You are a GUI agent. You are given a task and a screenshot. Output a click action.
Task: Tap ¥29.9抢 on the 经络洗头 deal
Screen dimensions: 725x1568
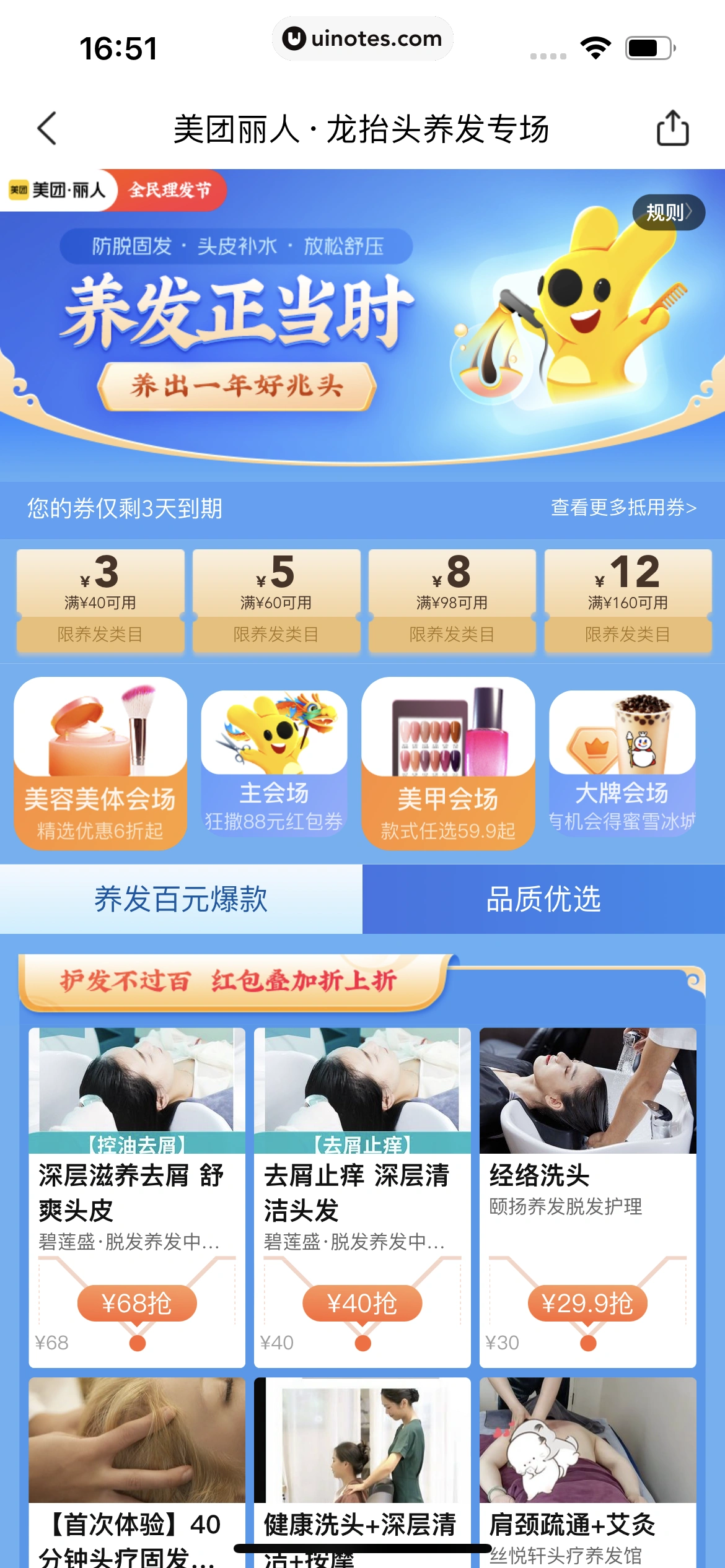[x=587, y=1303]
